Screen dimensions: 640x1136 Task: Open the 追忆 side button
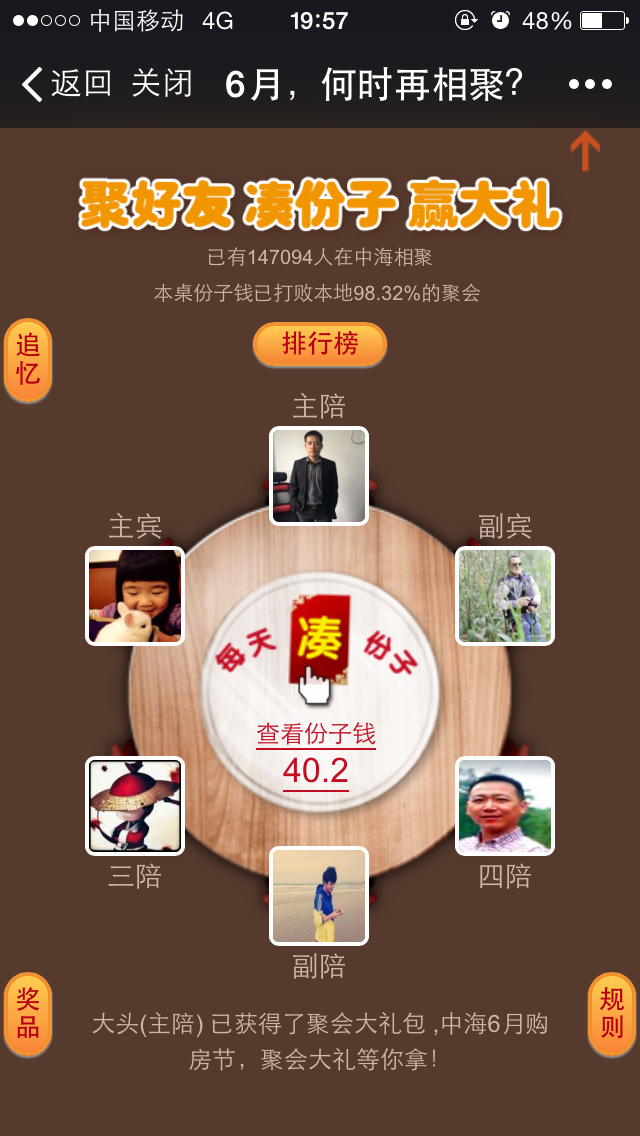pyautogui.click(x=28, y=360)
